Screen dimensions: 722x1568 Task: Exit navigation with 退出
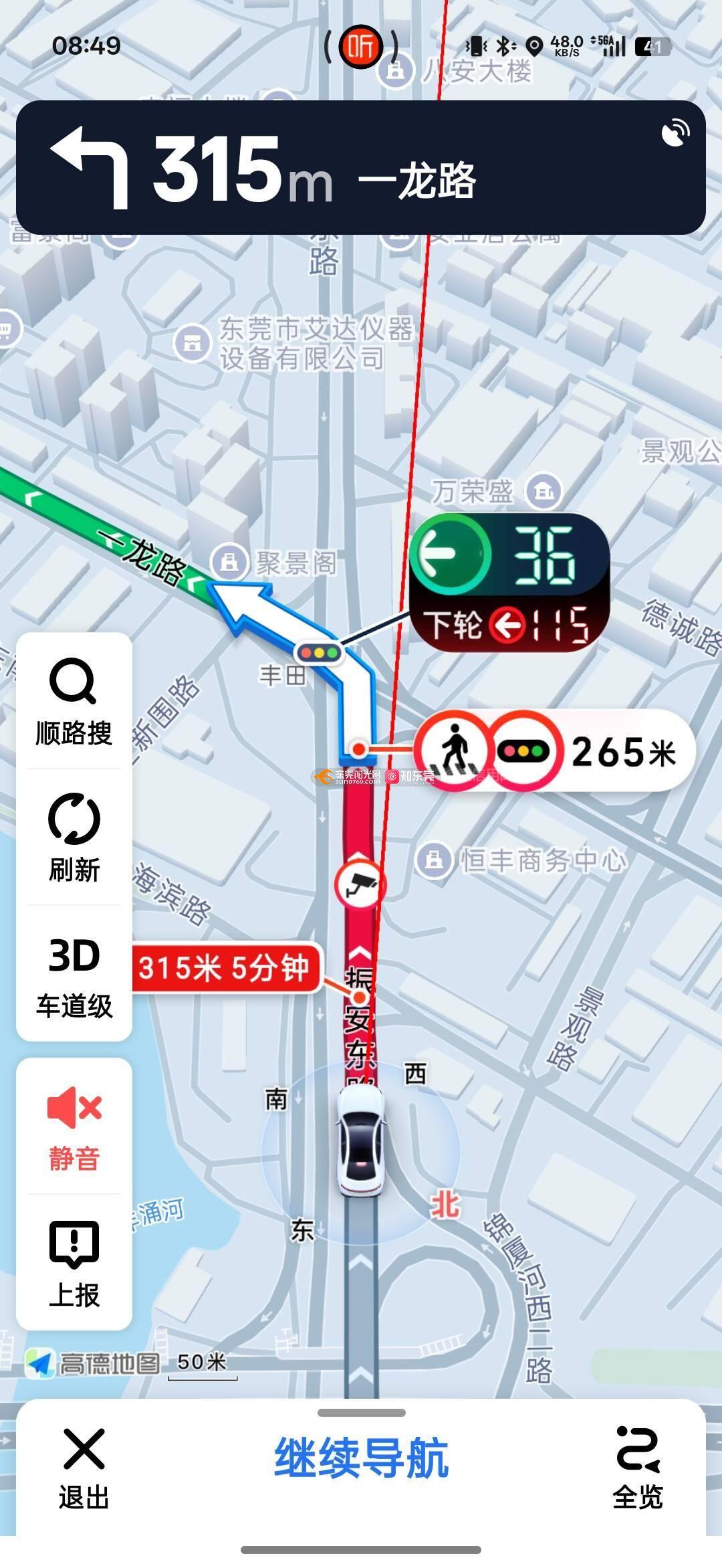coord(84,1468)
